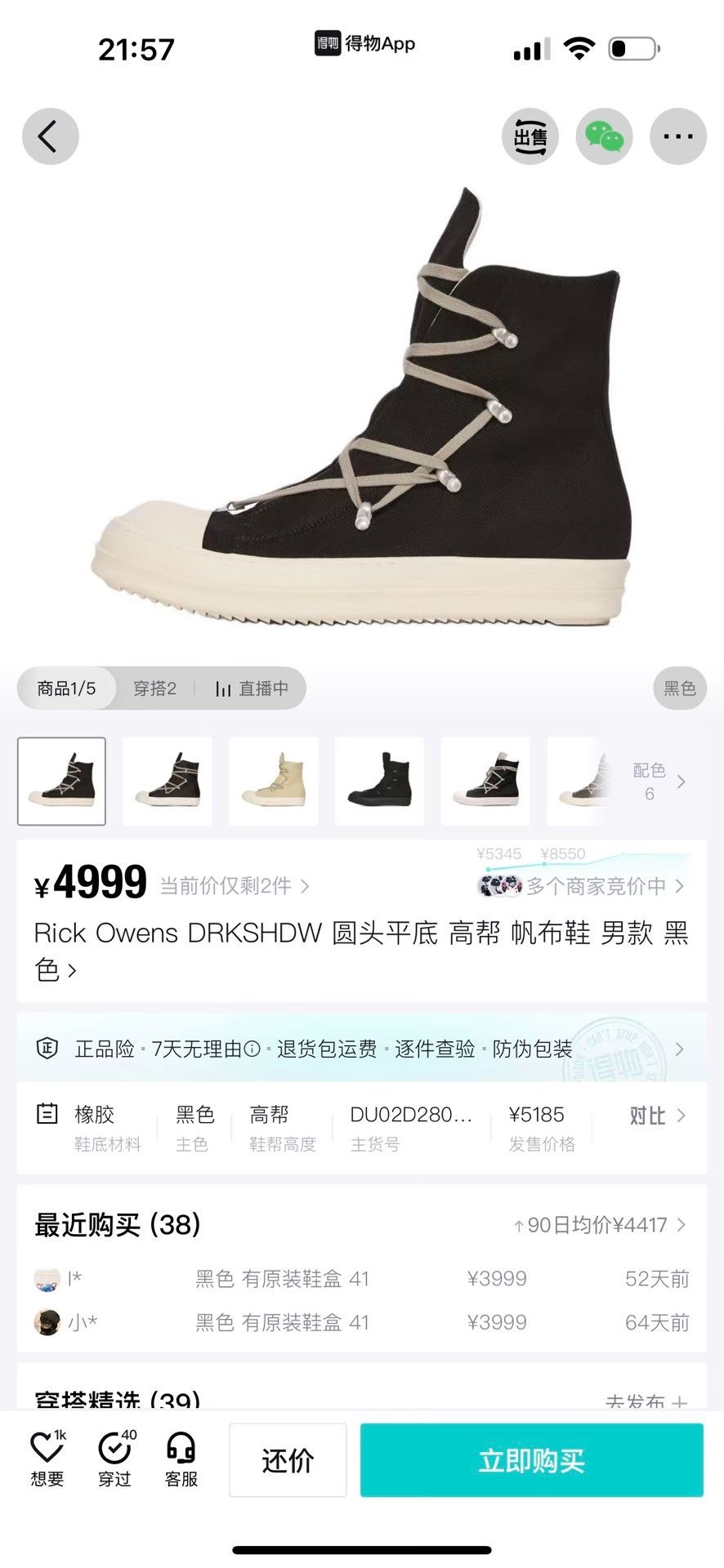Add to wishlist with 想要 heart
This screenshot has width=724, height=1568.
pos(47,1459)
